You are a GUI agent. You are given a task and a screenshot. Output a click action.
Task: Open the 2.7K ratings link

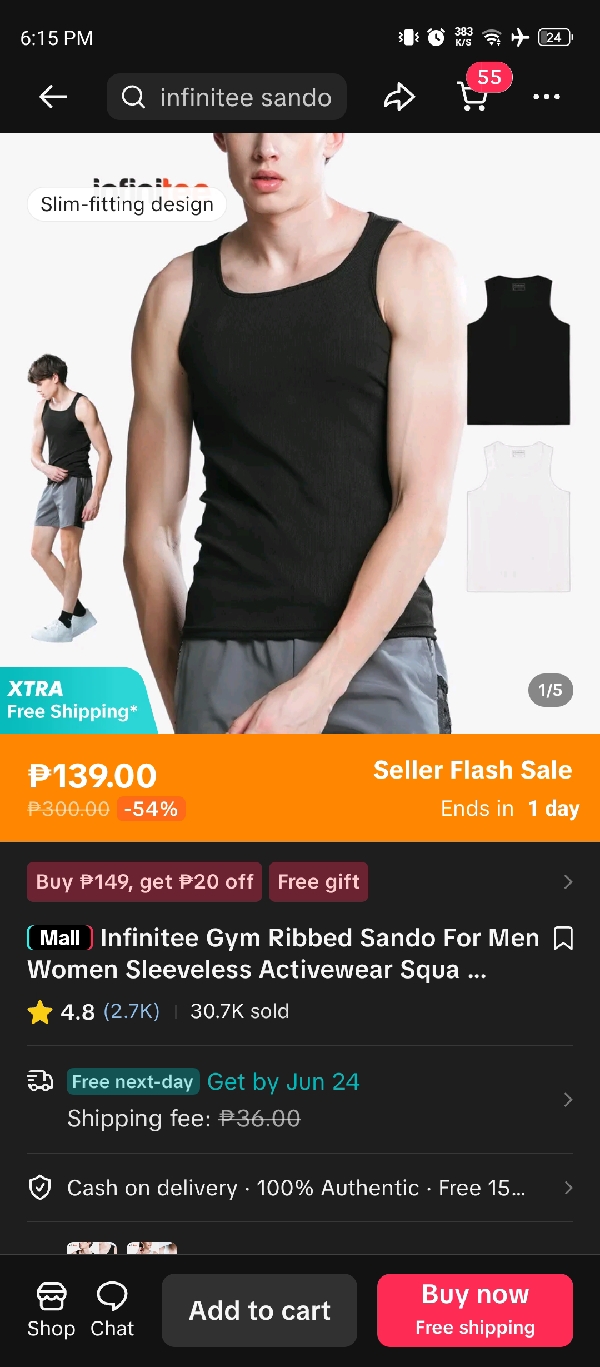click(x=131, y=1011)
